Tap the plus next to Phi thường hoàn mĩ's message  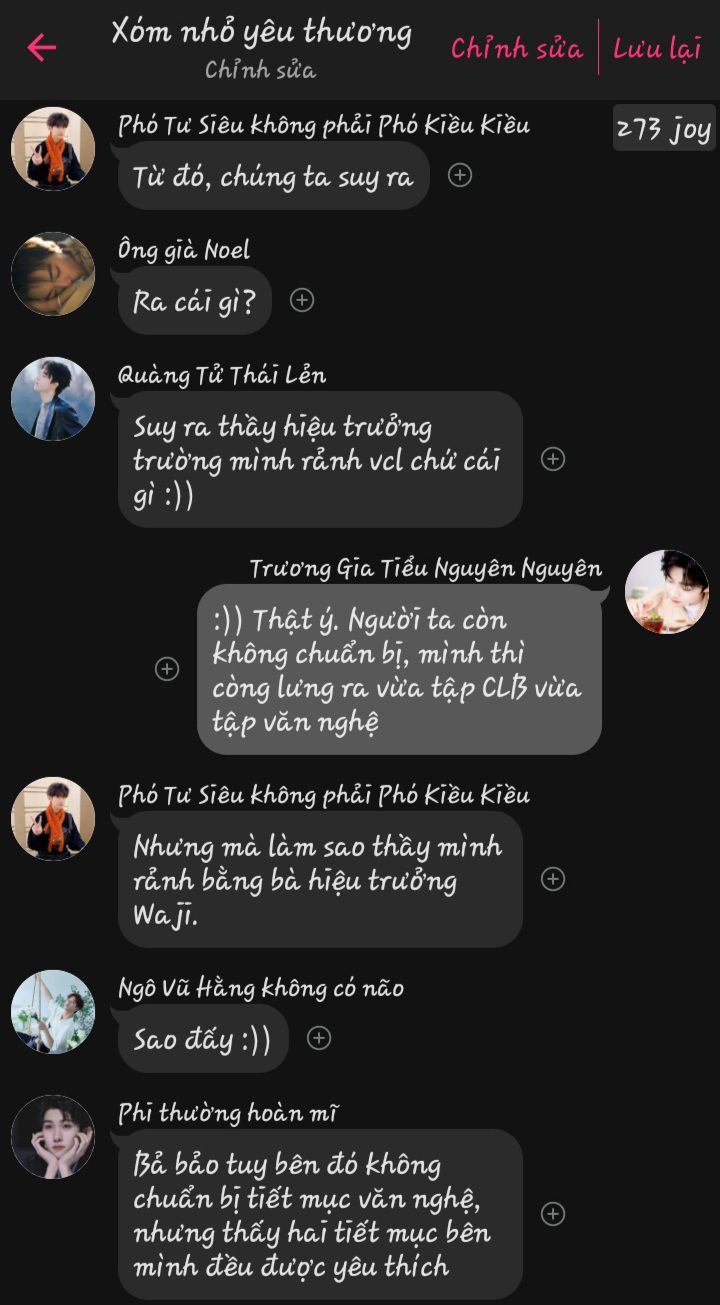point(553,1214)
